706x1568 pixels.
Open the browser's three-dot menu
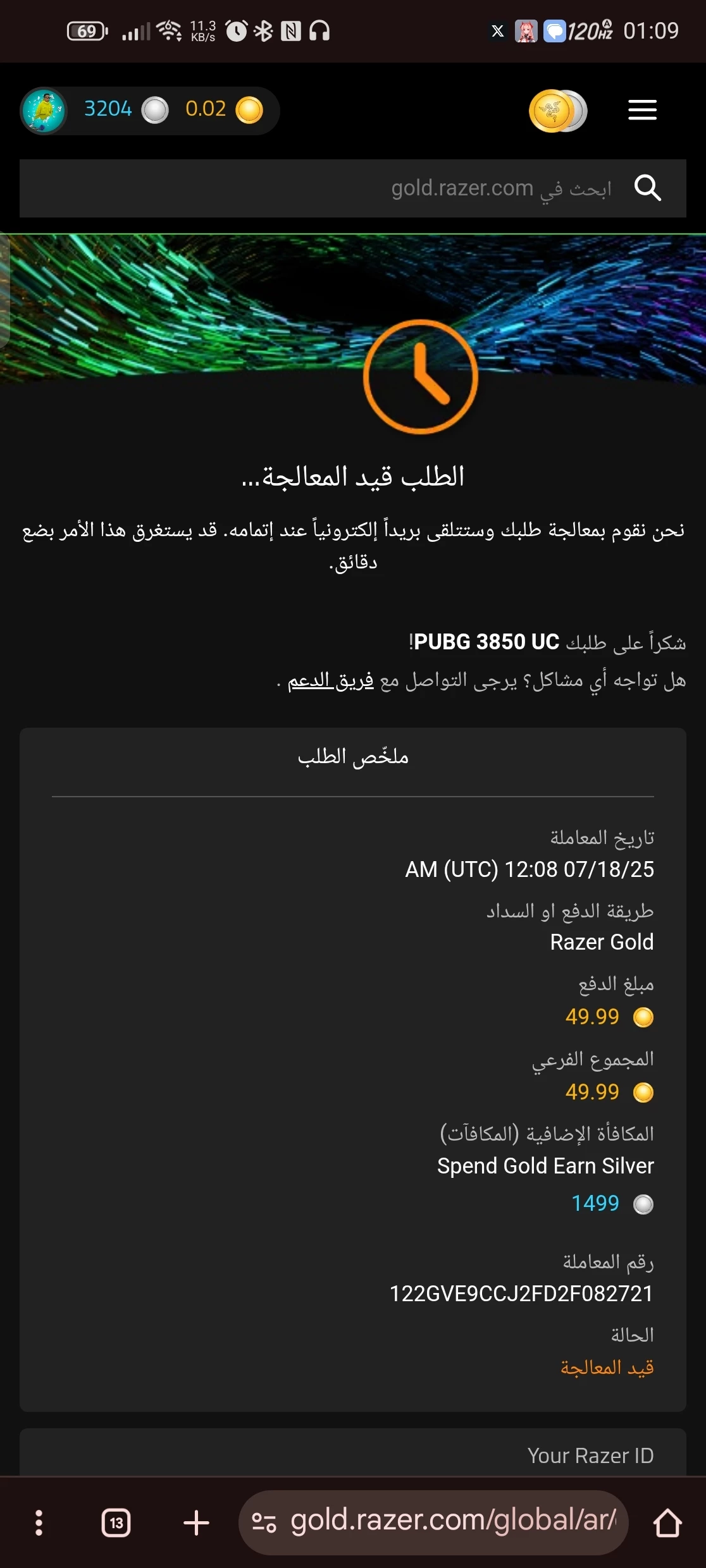point(39,1522)
